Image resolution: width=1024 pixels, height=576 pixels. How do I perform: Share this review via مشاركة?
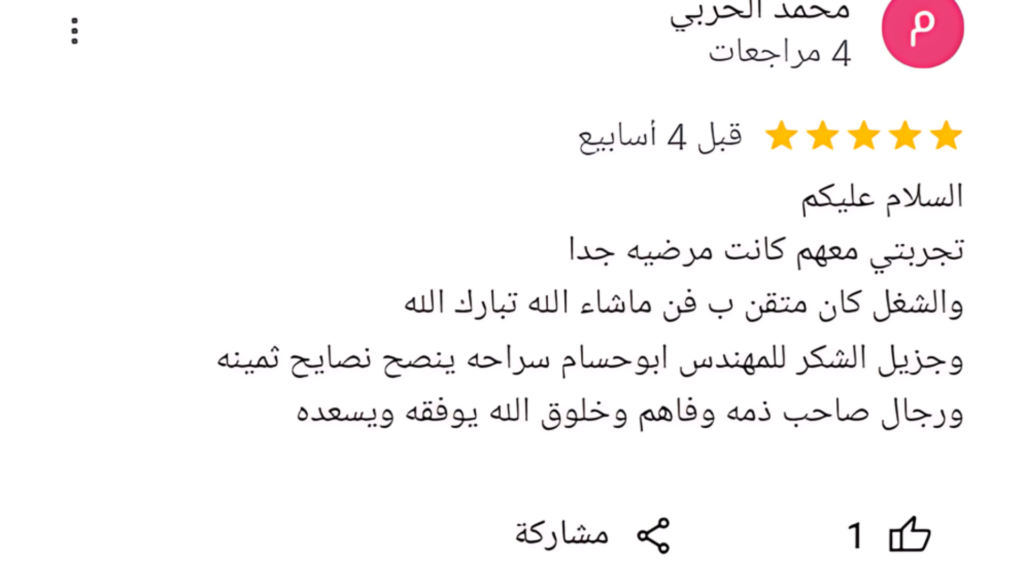(592, 536)
